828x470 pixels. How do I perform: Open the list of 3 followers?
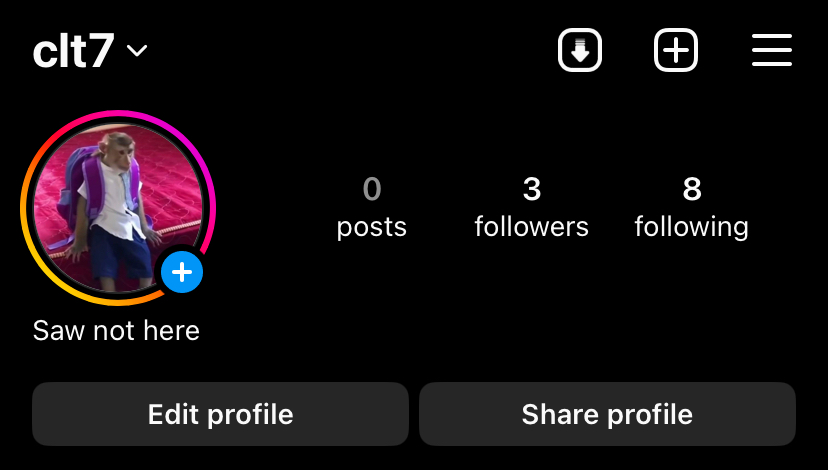click(x=531, y=207)
